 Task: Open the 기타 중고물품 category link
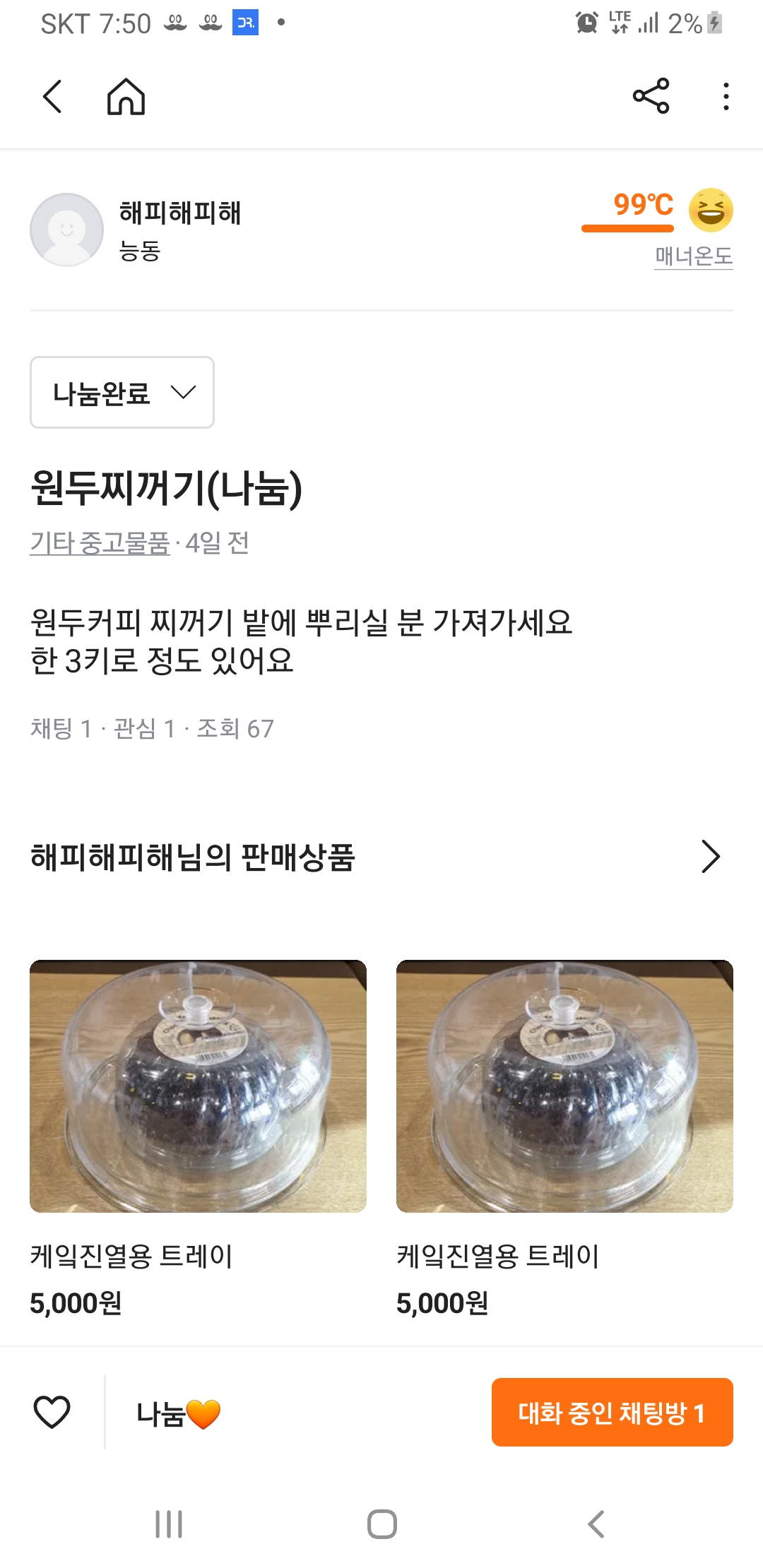100,542
